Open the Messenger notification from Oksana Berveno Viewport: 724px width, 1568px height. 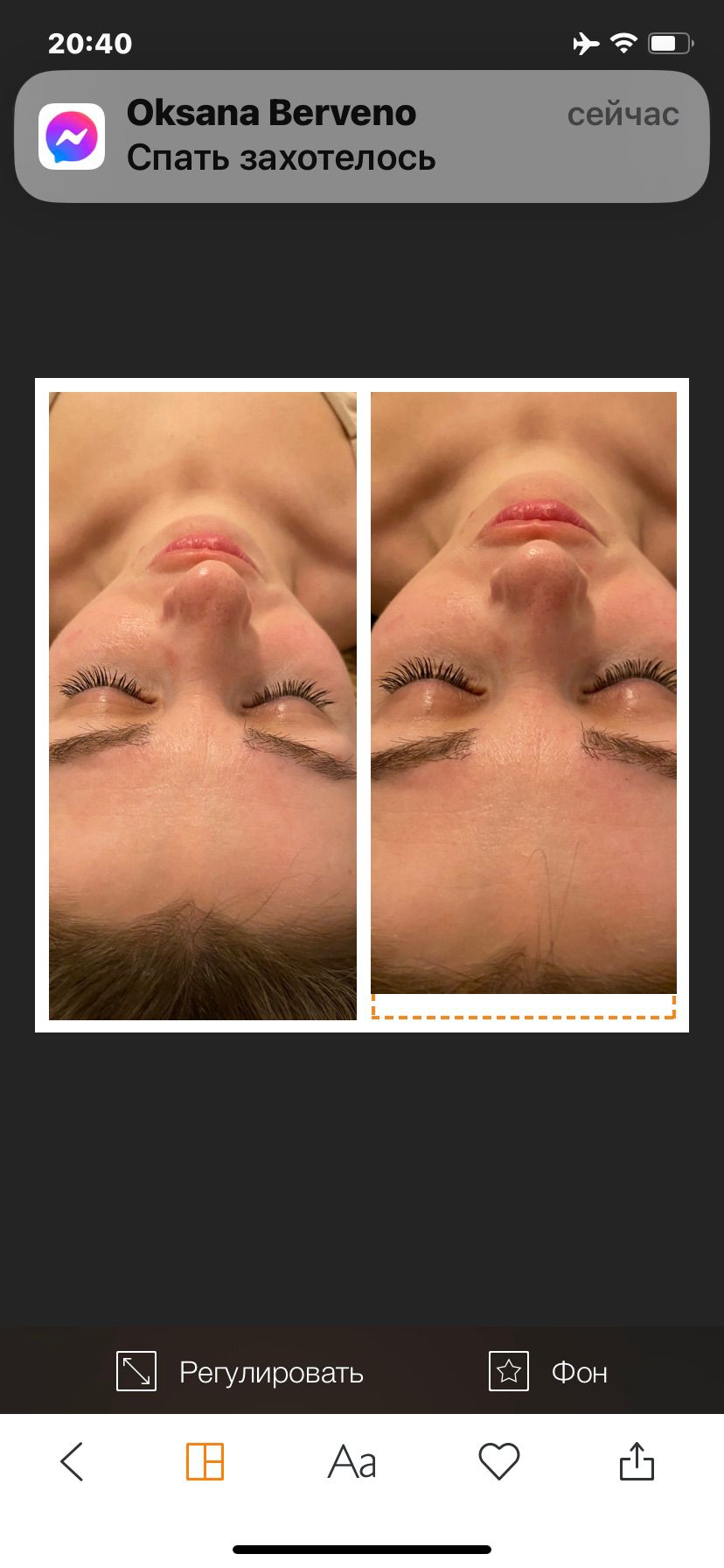pos(362,136)
